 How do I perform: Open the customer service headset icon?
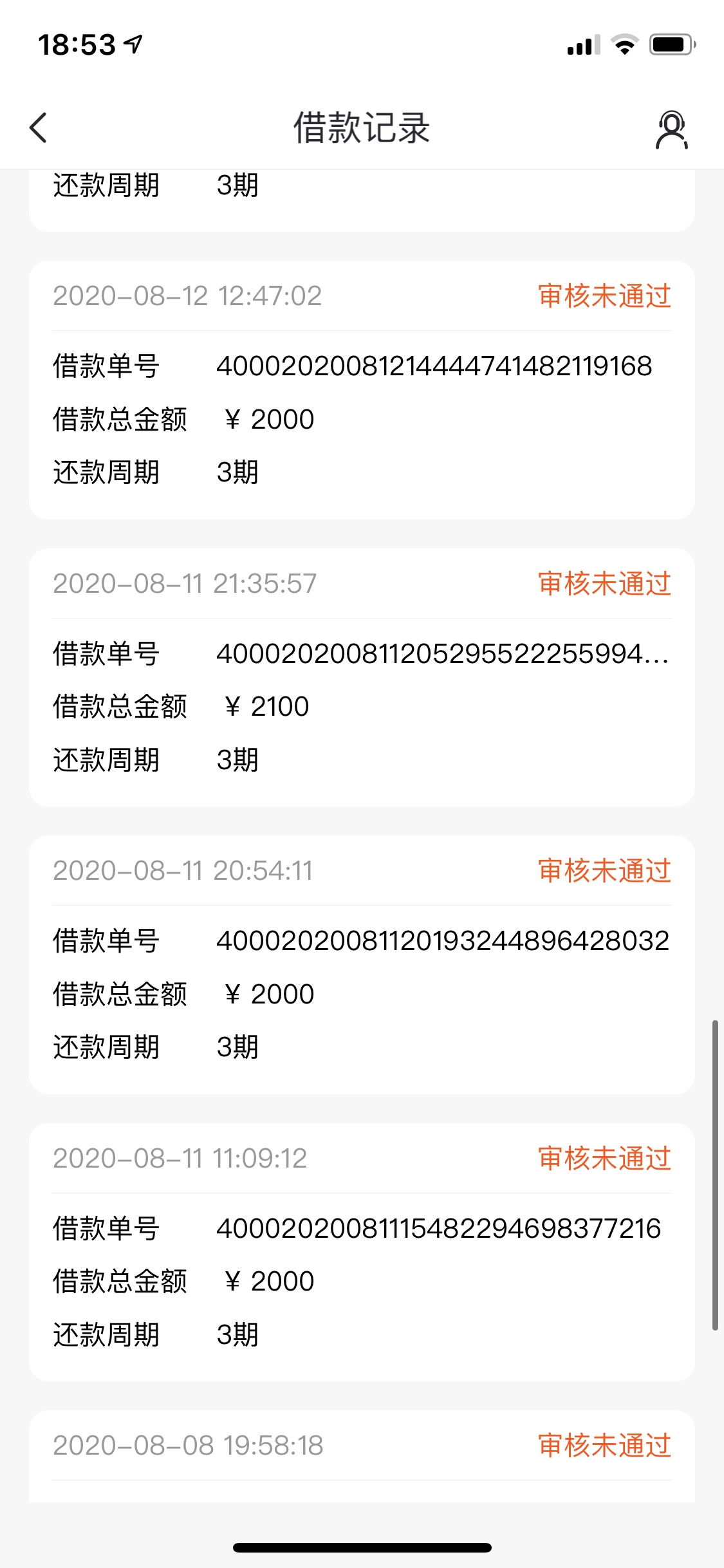(671, 129)
